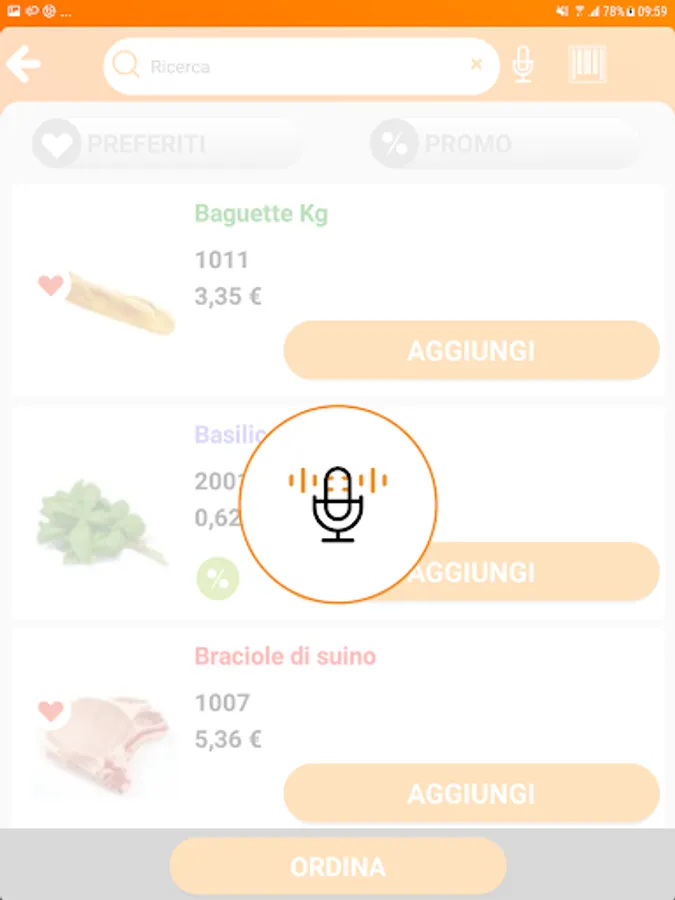
Task: Toggle favorite heart on Braciole di suino
Action: pyautogui.click(x=50, y=711)
